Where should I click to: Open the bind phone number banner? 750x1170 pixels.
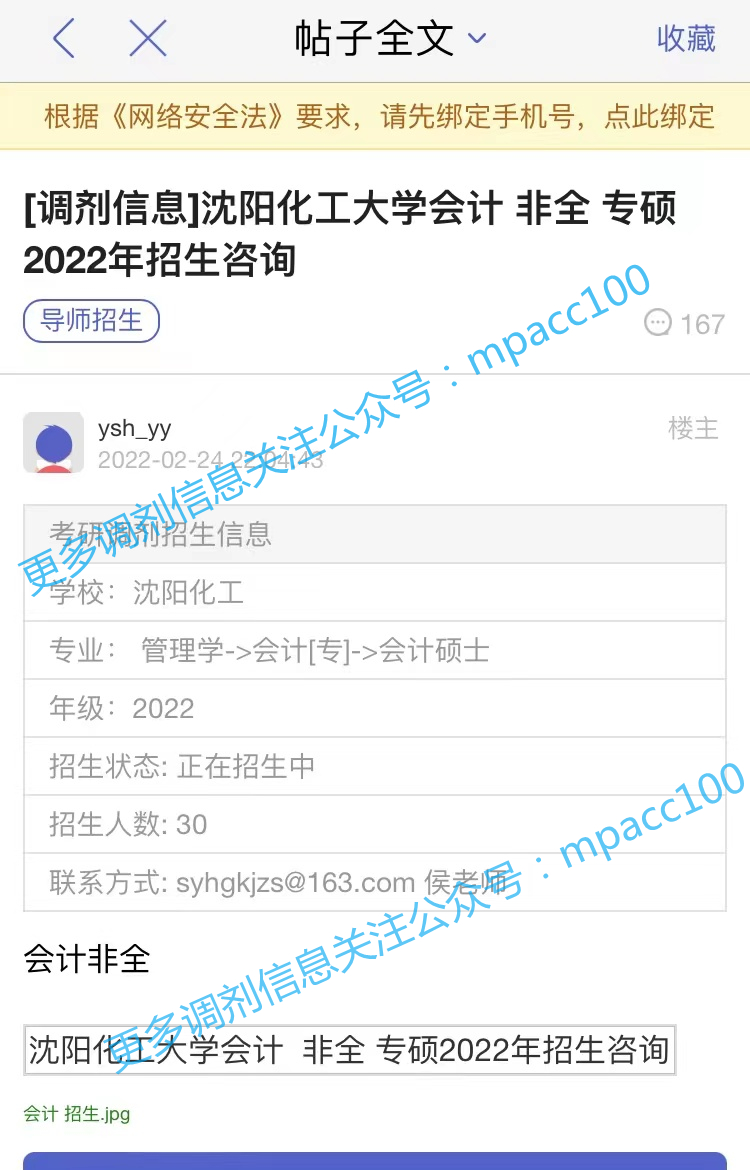click(x=380, y=116)
